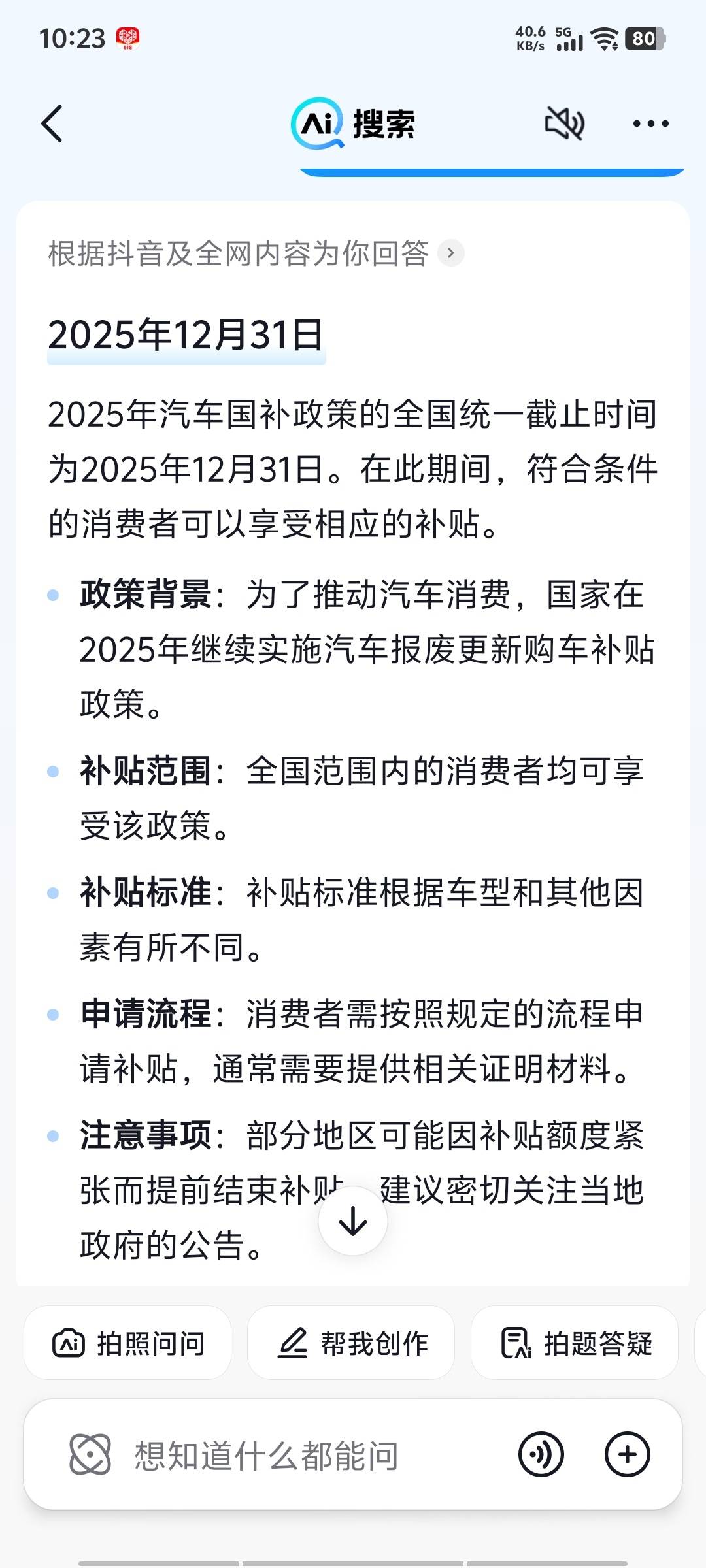Start voice input with the sound-wave icon
Screen dimensions: 706x1568
(x=541, y=1454)
